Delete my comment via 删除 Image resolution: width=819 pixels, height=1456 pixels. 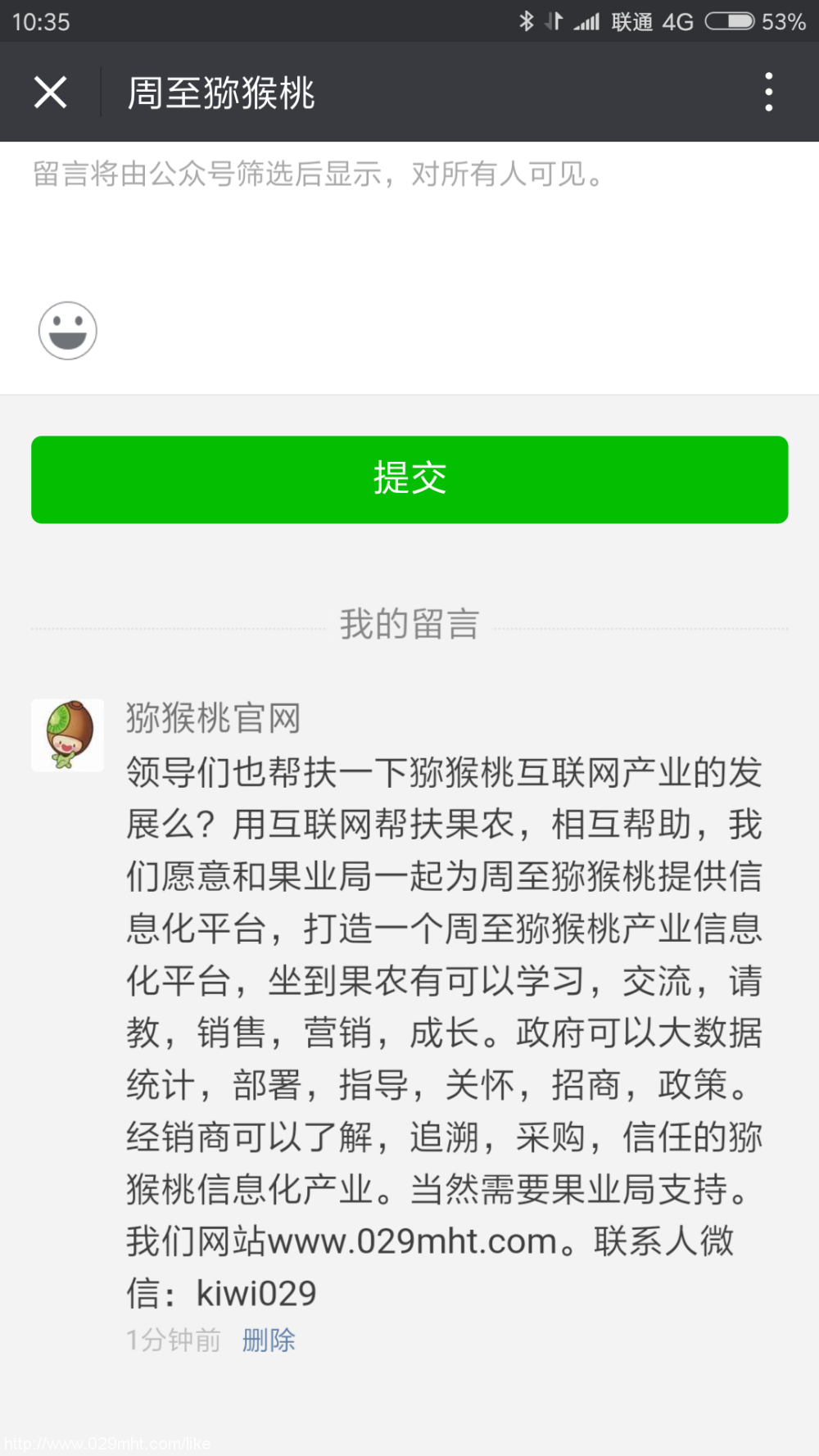pyautogui.click(x=269, y=1341)
